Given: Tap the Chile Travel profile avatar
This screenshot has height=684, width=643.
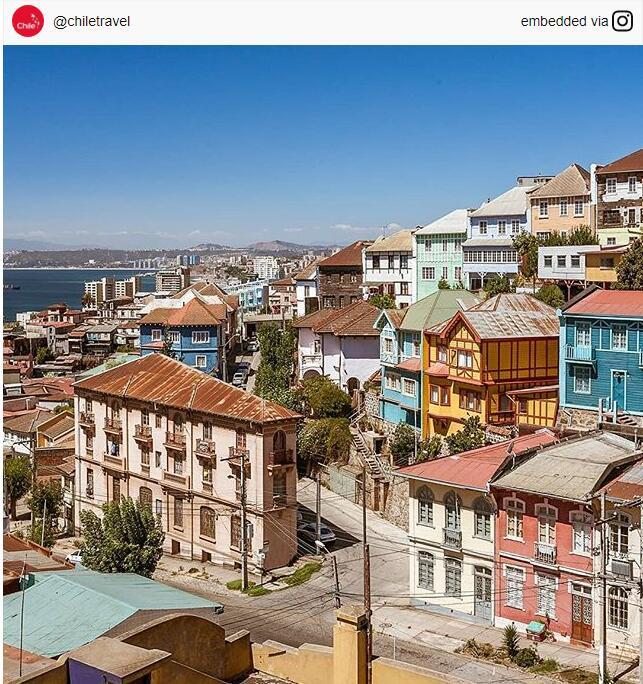Looking at the screenshot, I should point(27,21).
